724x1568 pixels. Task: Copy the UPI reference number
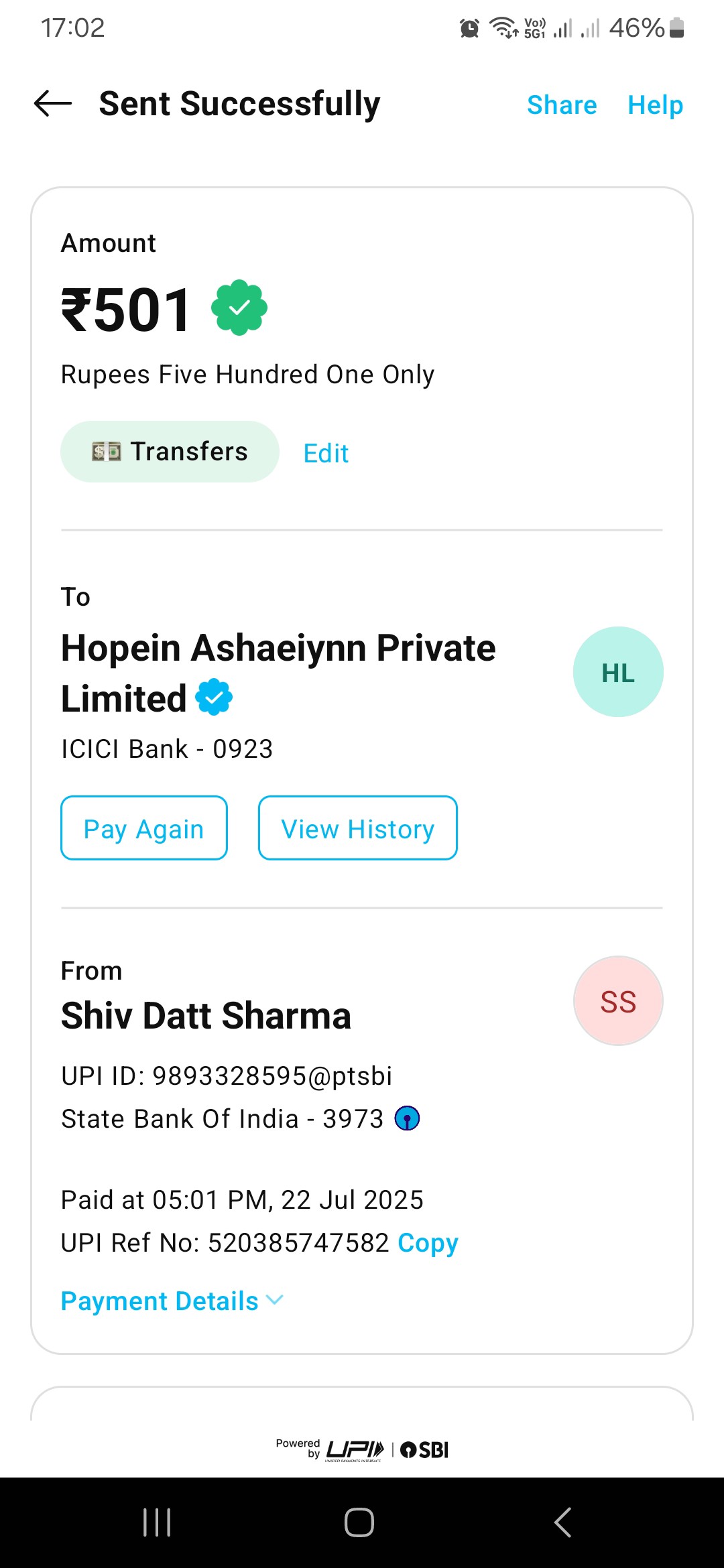click(428, 1243)
